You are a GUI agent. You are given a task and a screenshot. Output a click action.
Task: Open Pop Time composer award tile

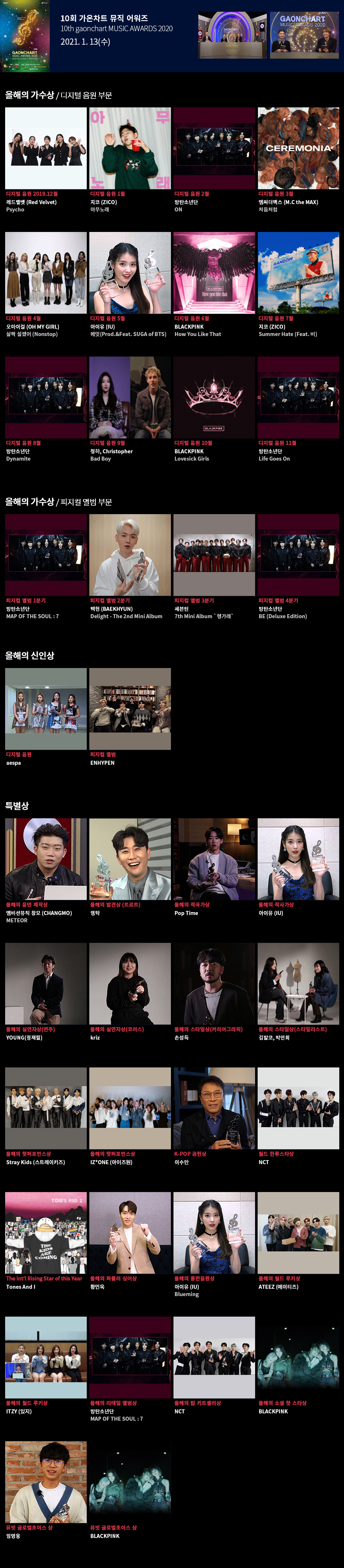tap(214, 859)
